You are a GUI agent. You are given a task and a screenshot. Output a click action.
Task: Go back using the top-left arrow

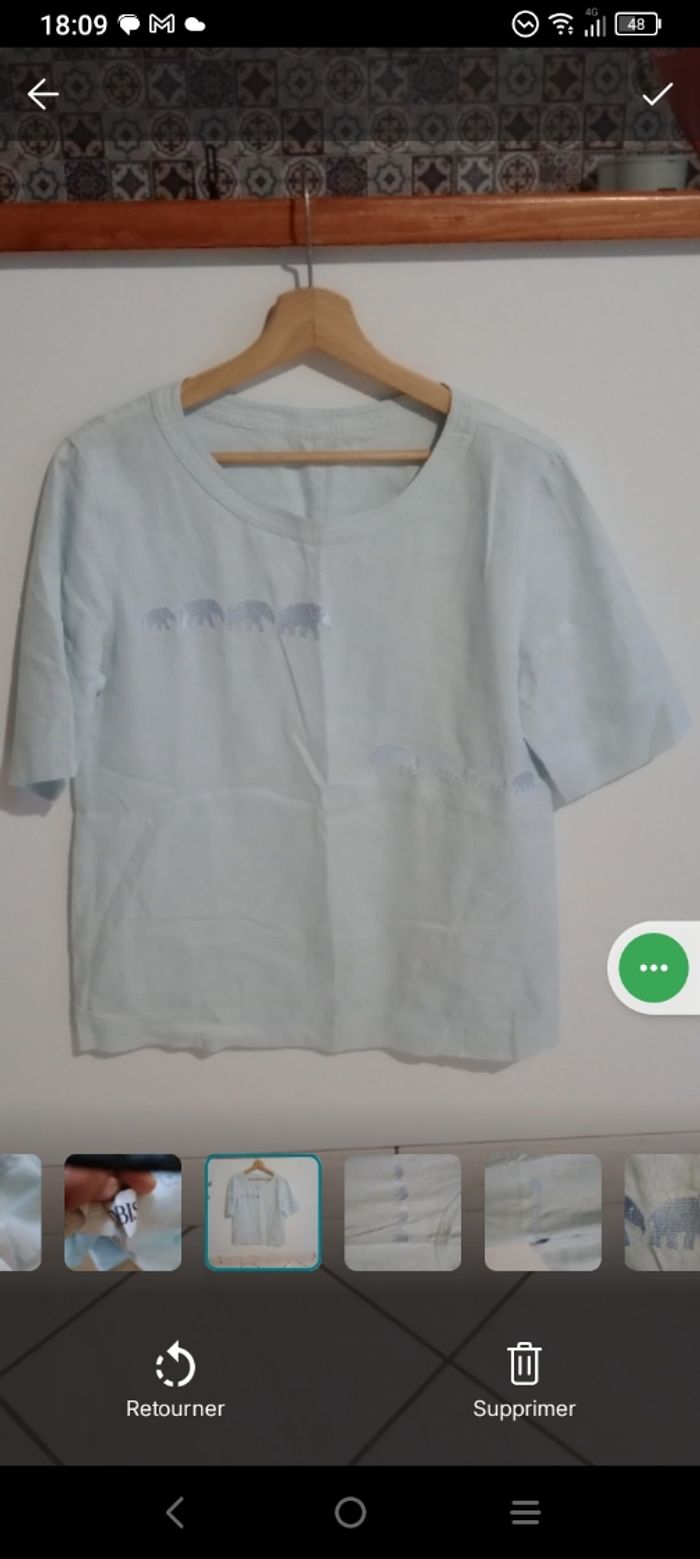pos(43,94)
